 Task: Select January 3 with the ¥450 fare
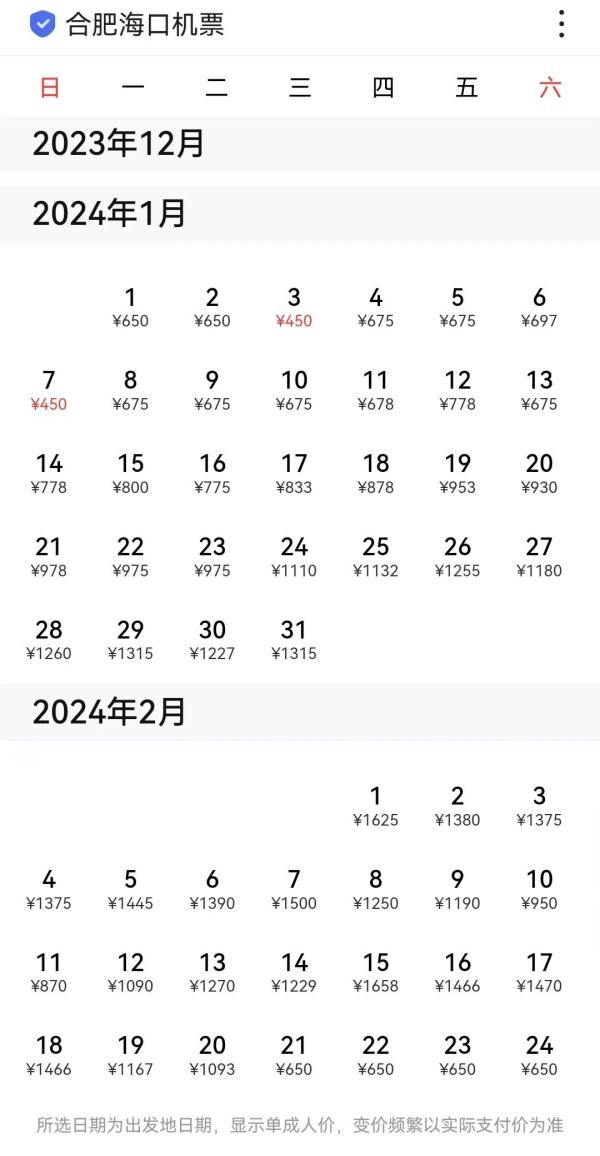[x=294, y=307]
